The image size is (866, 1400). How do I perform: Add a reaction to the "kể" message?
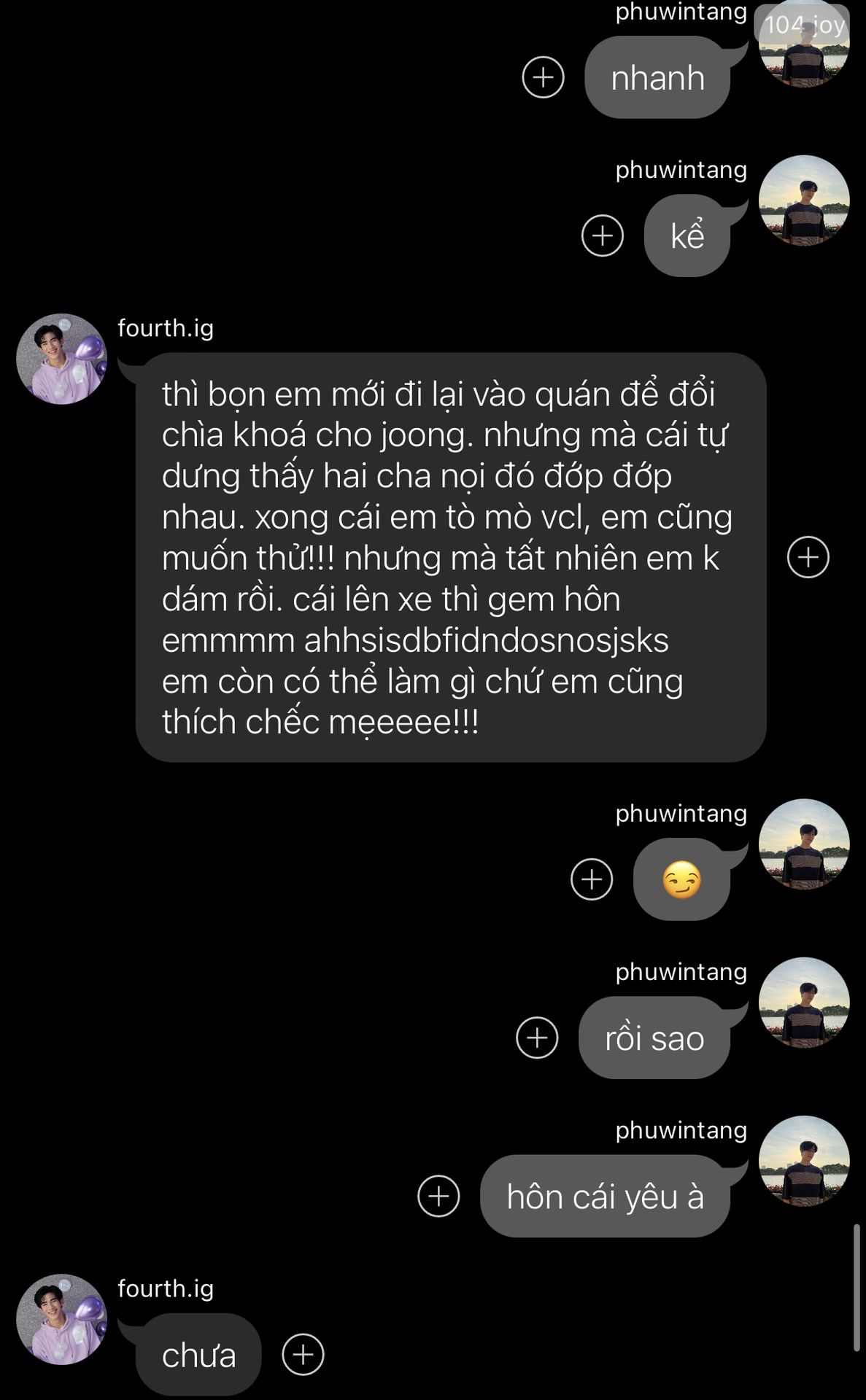(x=602, y=236)
